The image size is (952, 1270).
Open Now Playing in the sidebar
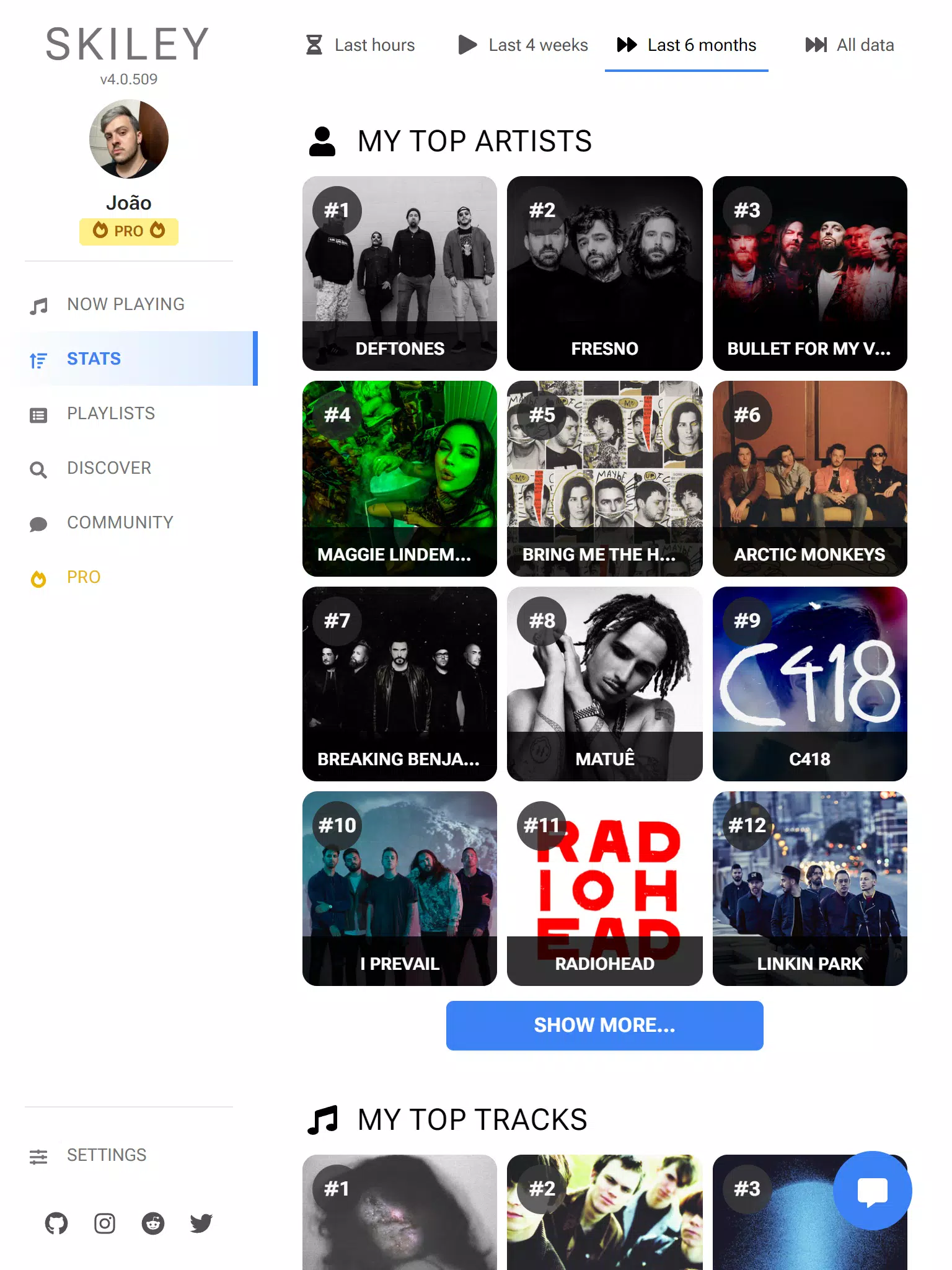pos(126,304)
